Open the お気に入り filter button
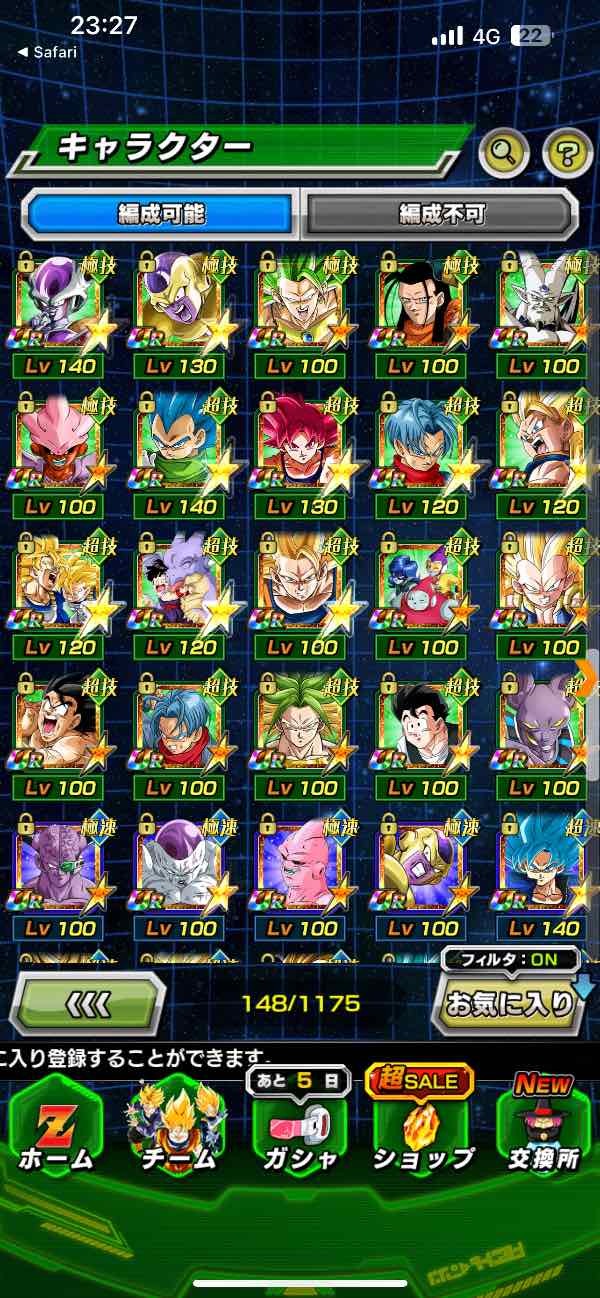This screenshot has width=600, height=1298. 510,1003
